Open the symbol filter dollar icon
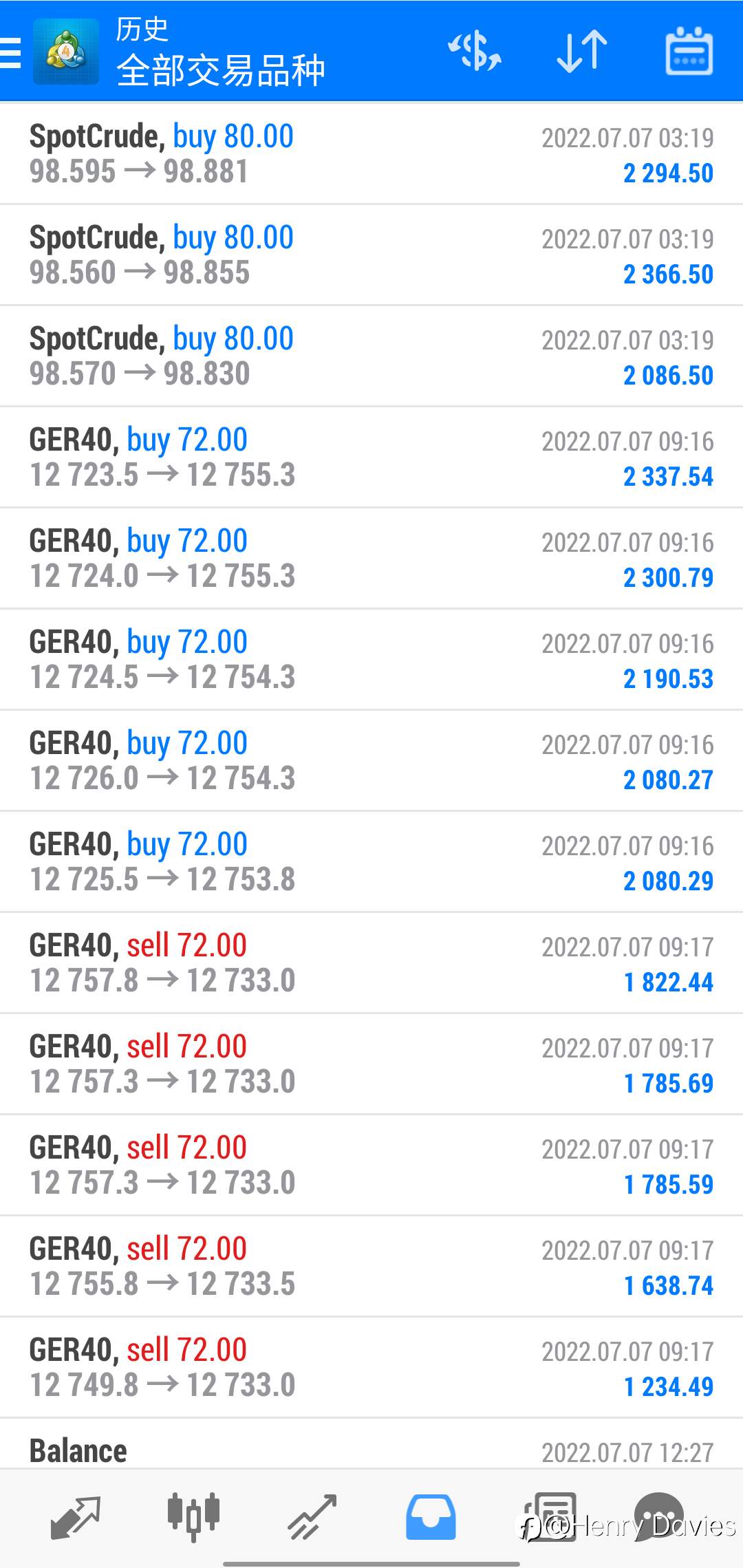This screenshot has height=1568, width=743. pos(475,52)
